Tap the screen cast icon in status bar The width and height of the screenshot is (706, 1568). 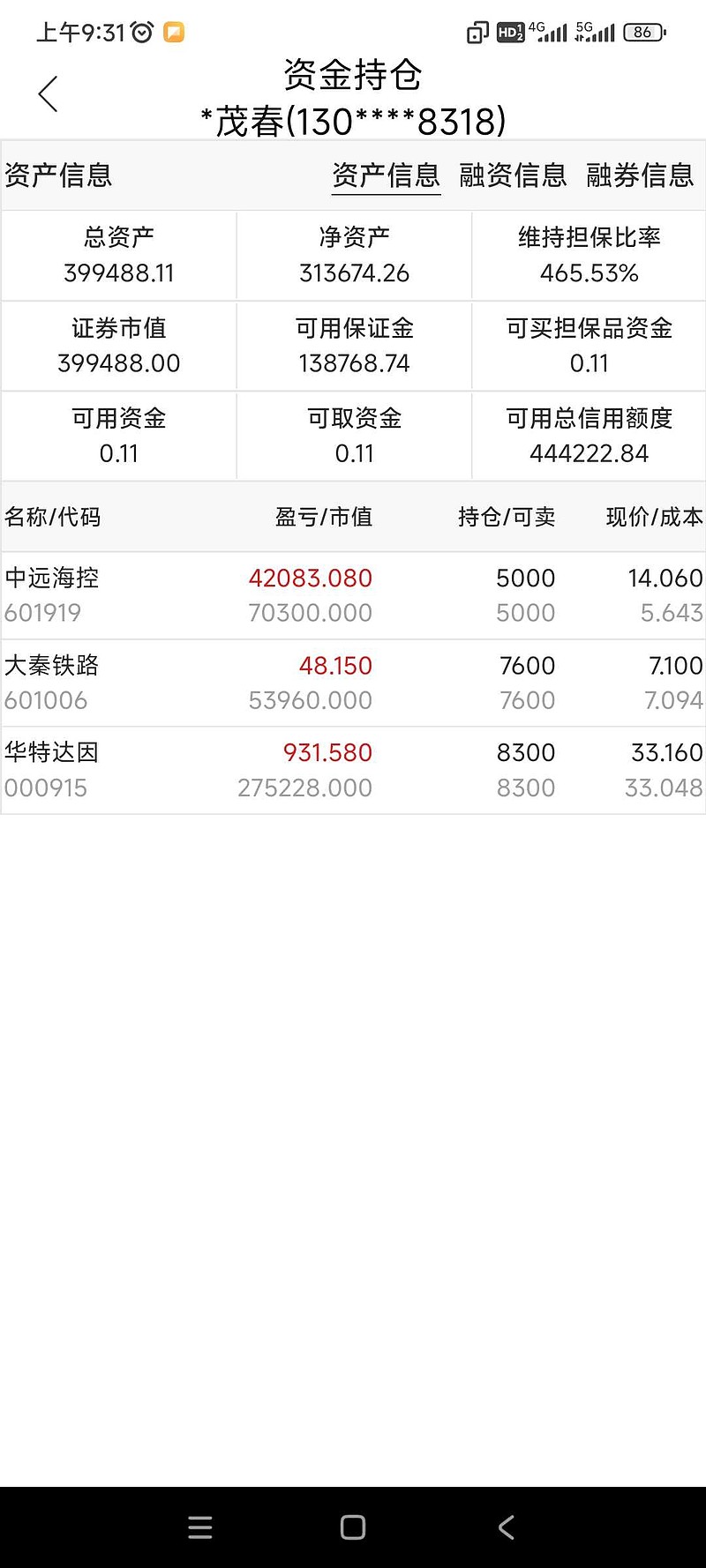(x=477, y=32)
